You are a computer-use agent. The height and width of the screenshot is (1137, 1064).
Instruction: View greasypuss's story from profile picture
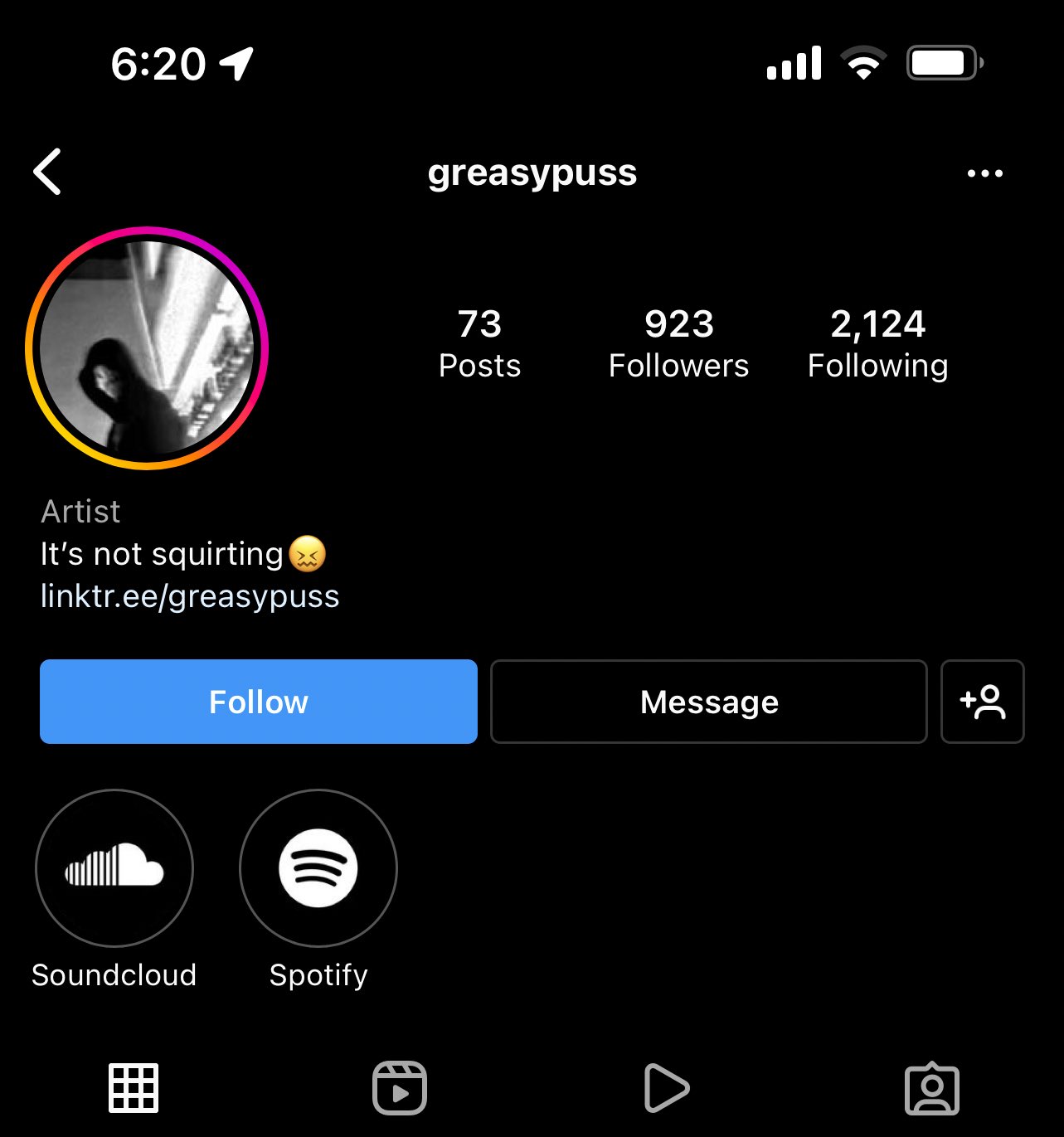[147, 348]
